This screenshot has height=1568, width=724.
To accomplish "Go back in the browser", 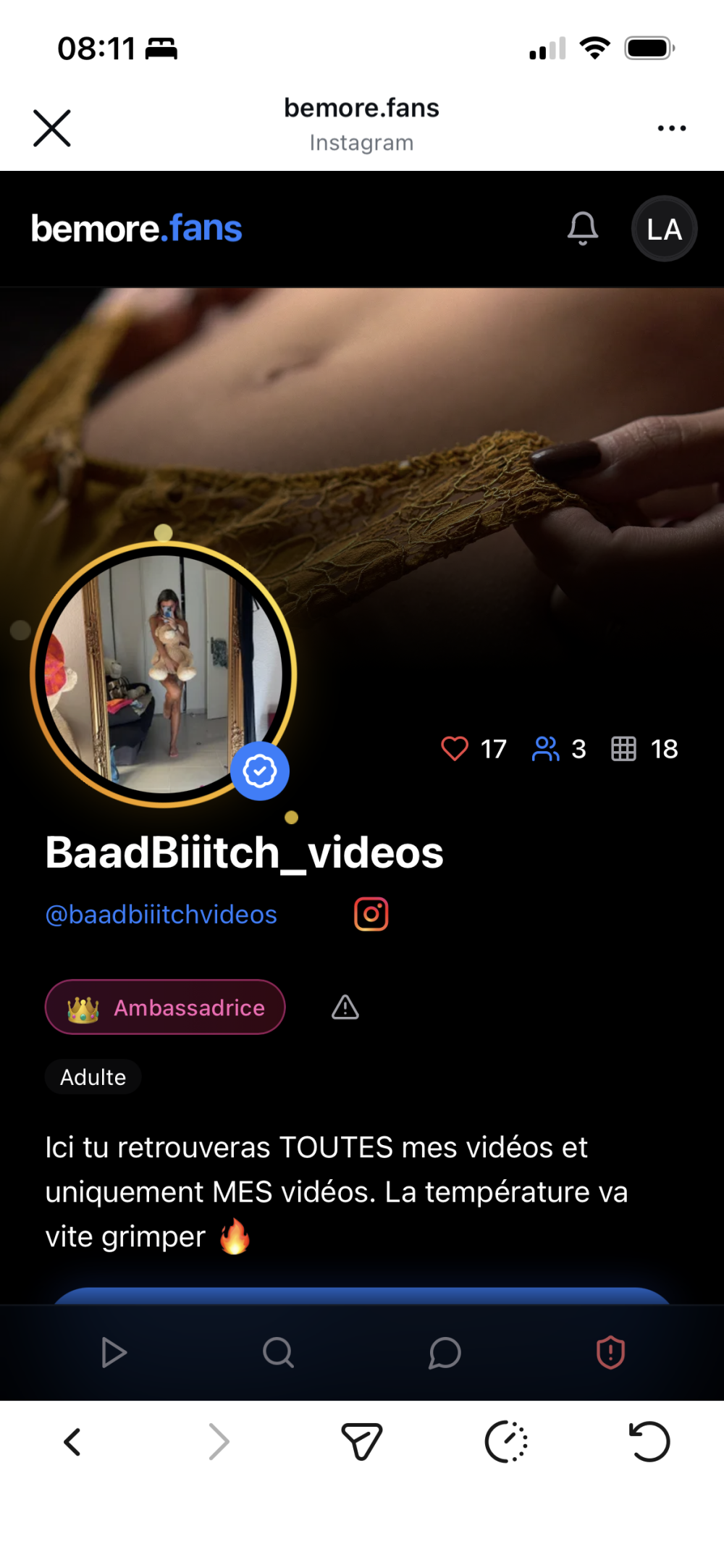I will (x=72, y=1442).
